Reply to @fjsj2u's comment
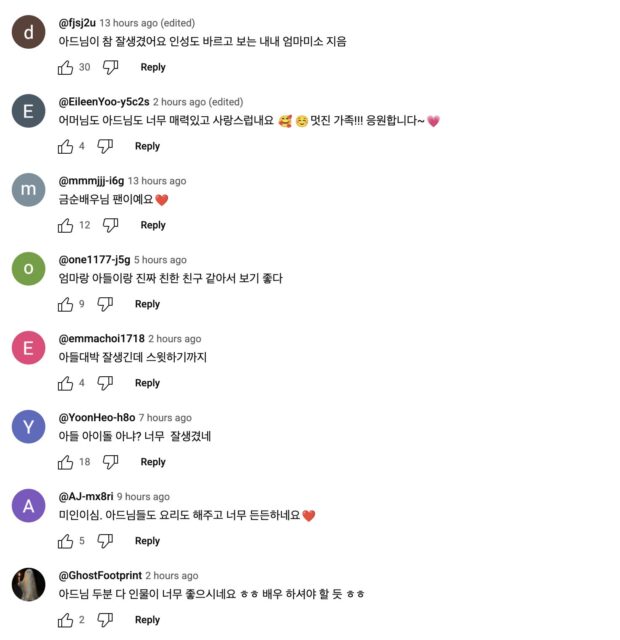 point(153,67)
